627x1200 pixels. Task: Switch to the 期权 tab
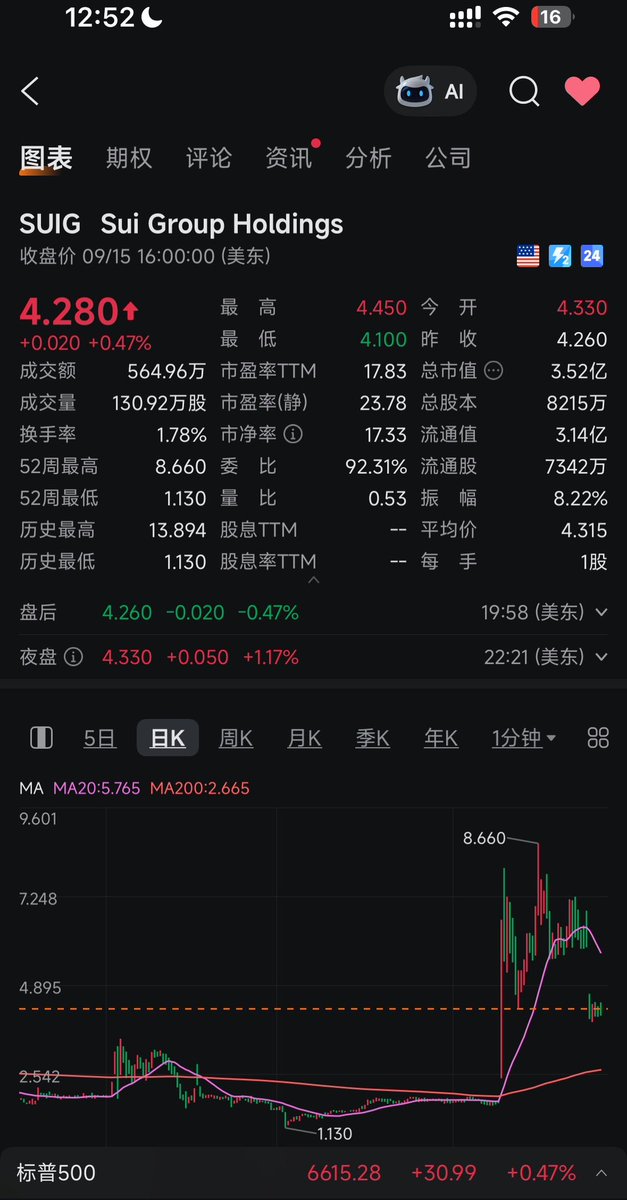coord(129,158)
